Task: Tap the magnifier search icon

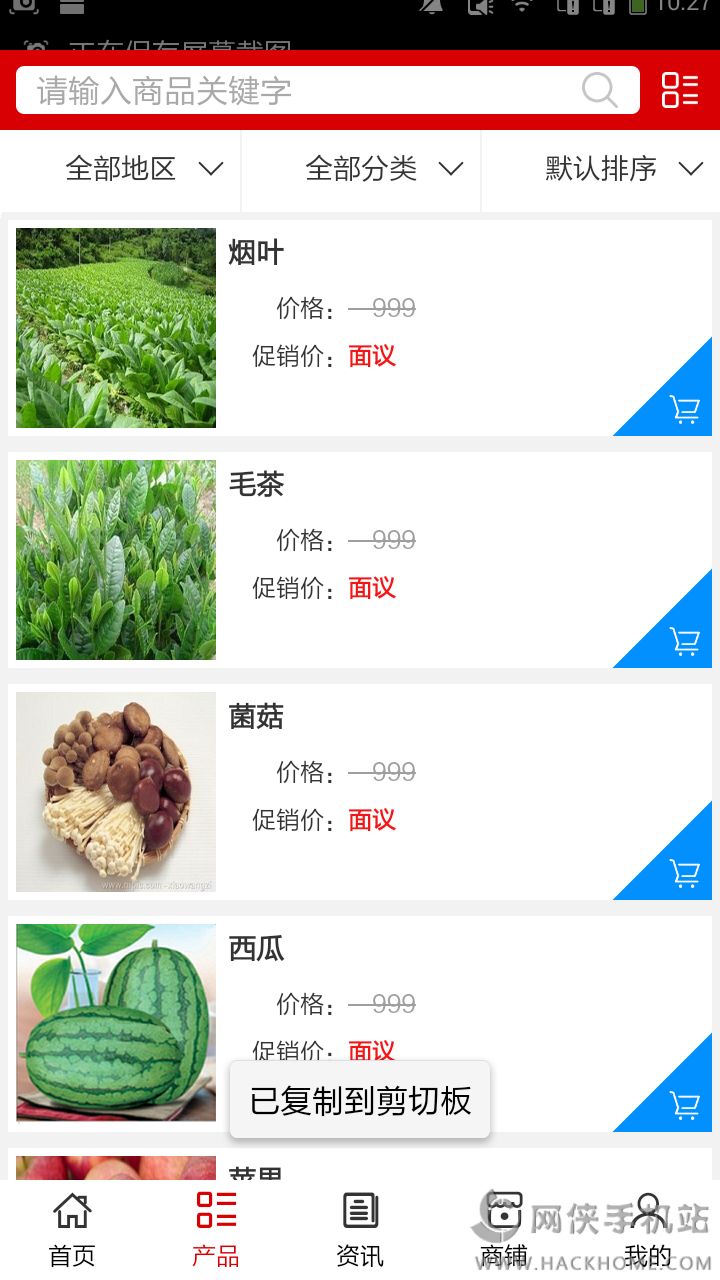Action: [600, 91]
